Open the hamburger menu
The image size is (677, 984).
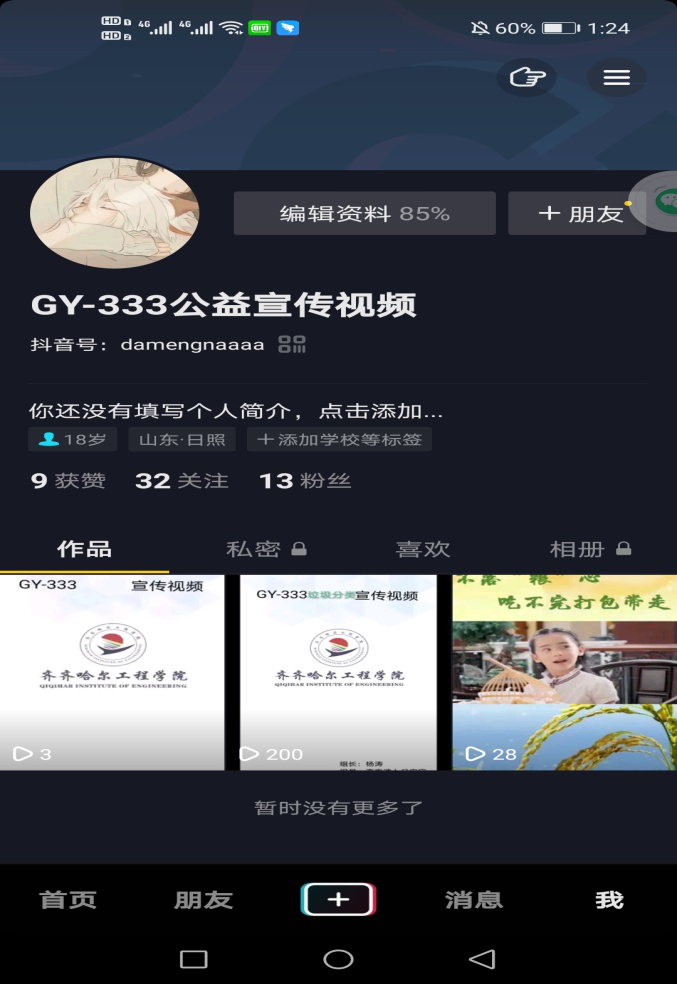[616, 78]
